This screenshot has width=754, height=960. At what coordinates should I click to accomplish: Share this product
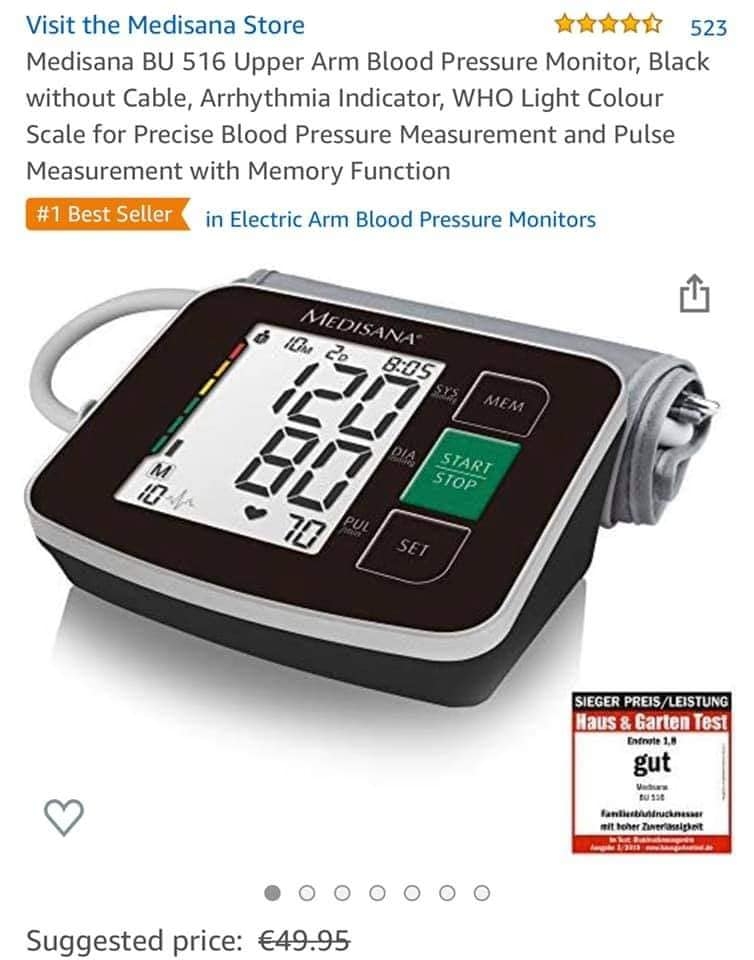(695, 293)
